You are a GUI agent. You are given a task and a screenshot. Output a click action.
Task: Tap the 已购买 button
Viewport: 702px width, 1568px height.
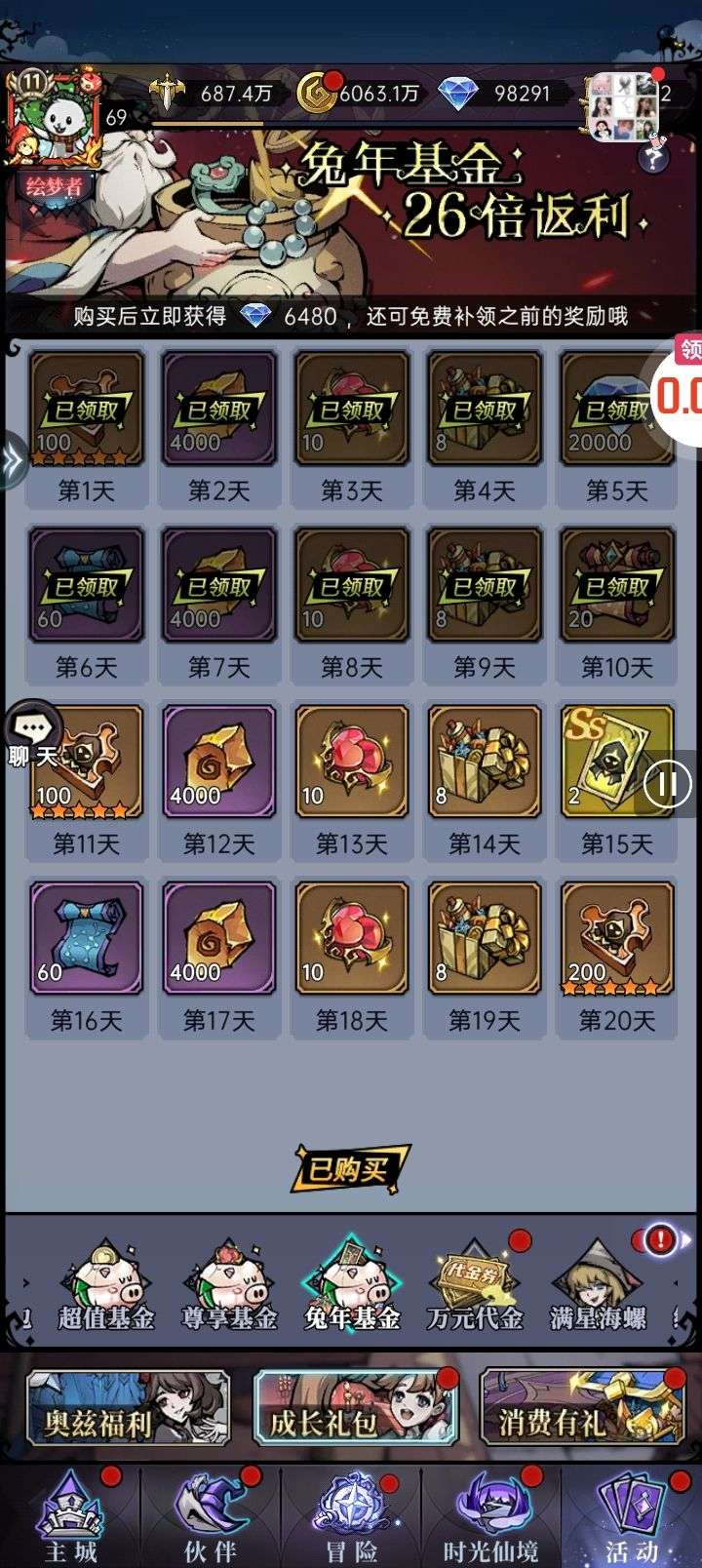pyautogui.click(x=350, y=1168)
